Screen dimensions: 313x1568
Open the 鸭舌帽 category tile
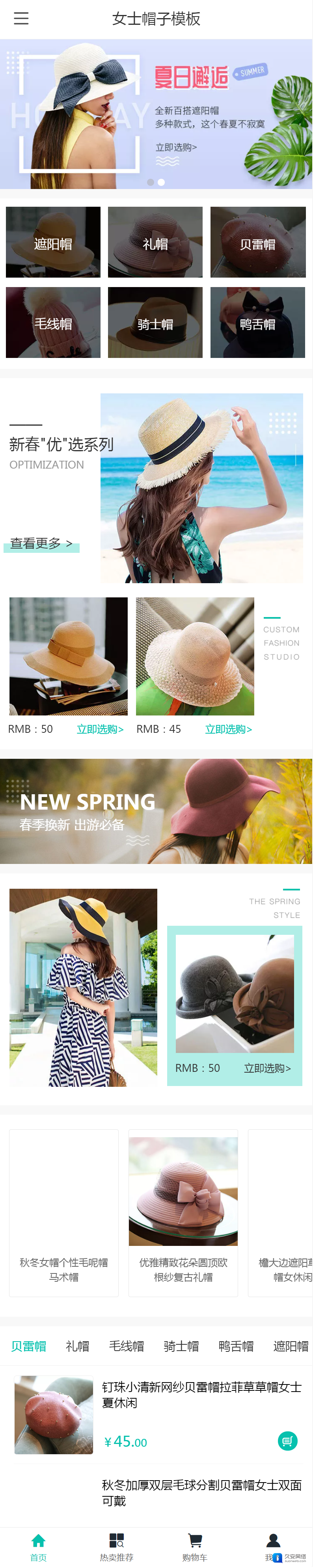pos(257,322)
